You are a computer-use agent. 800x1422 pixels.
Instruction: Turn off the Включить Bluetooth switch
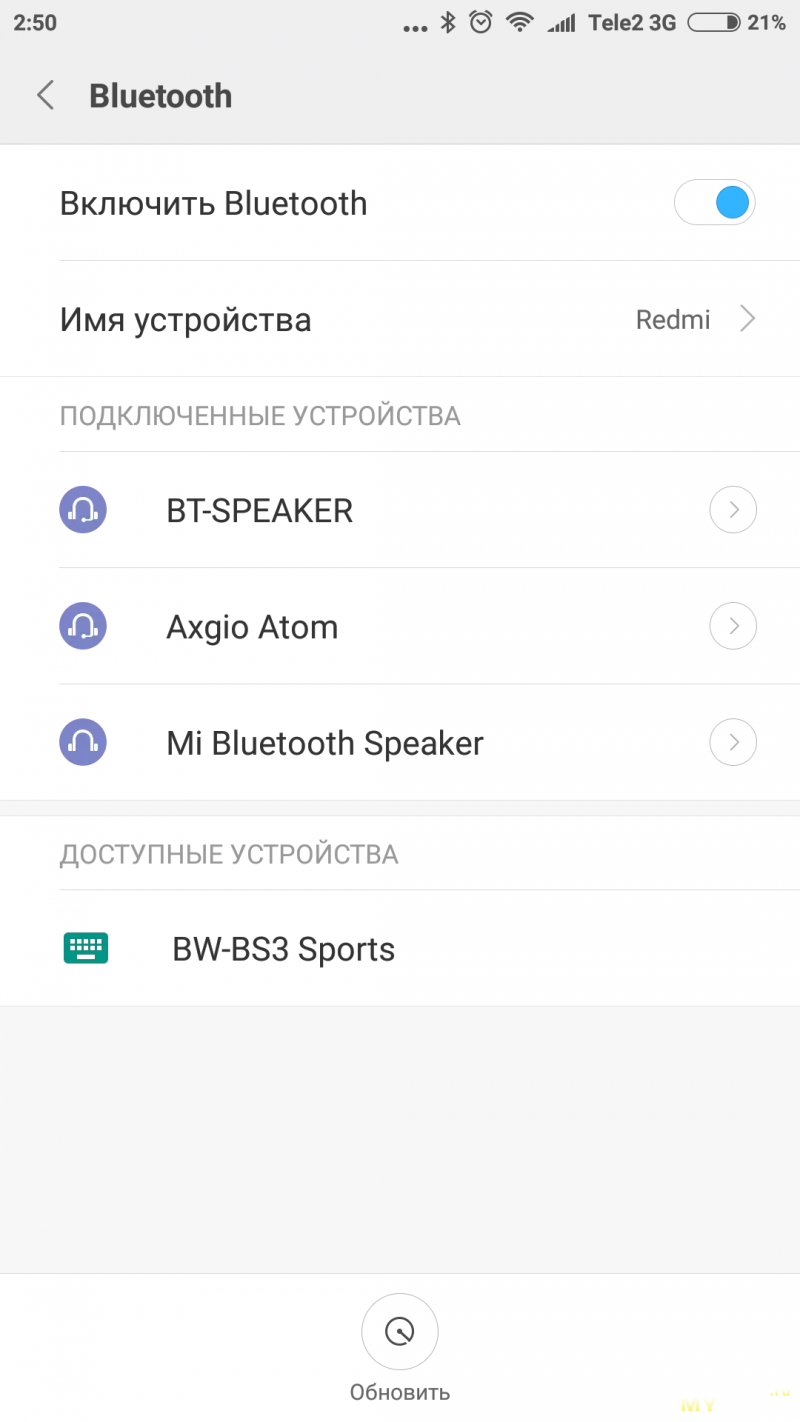(x=714, y=204)
